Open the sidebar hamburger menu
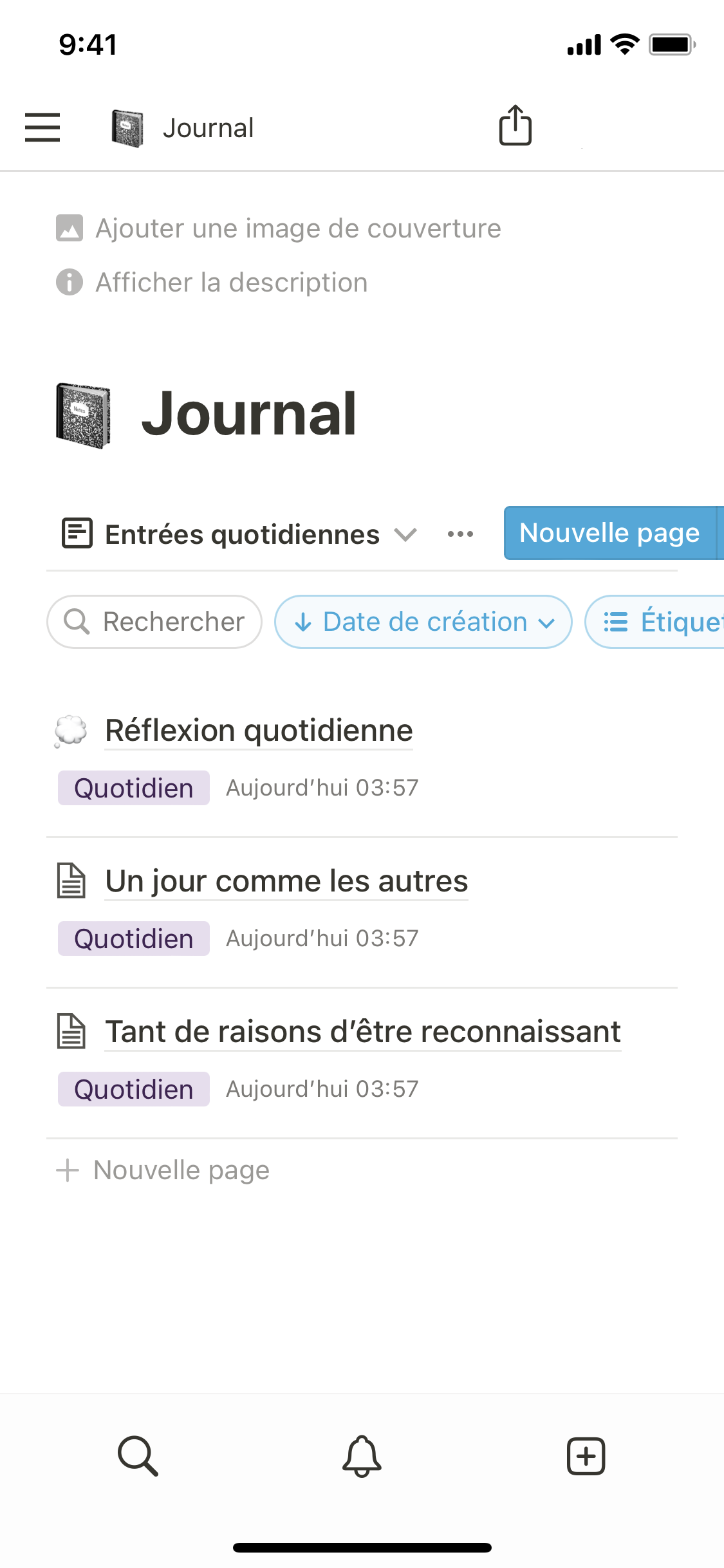 [x=42, y=127]
